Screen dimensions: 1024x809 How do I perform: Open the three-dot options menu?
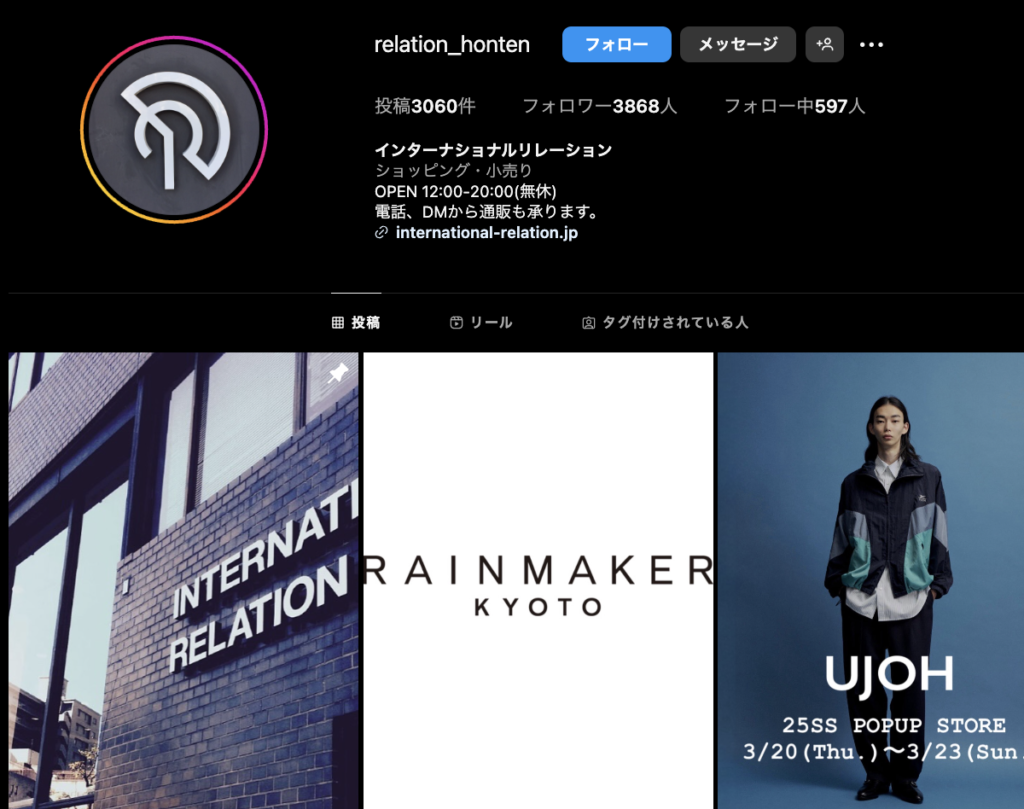point(871,45)
